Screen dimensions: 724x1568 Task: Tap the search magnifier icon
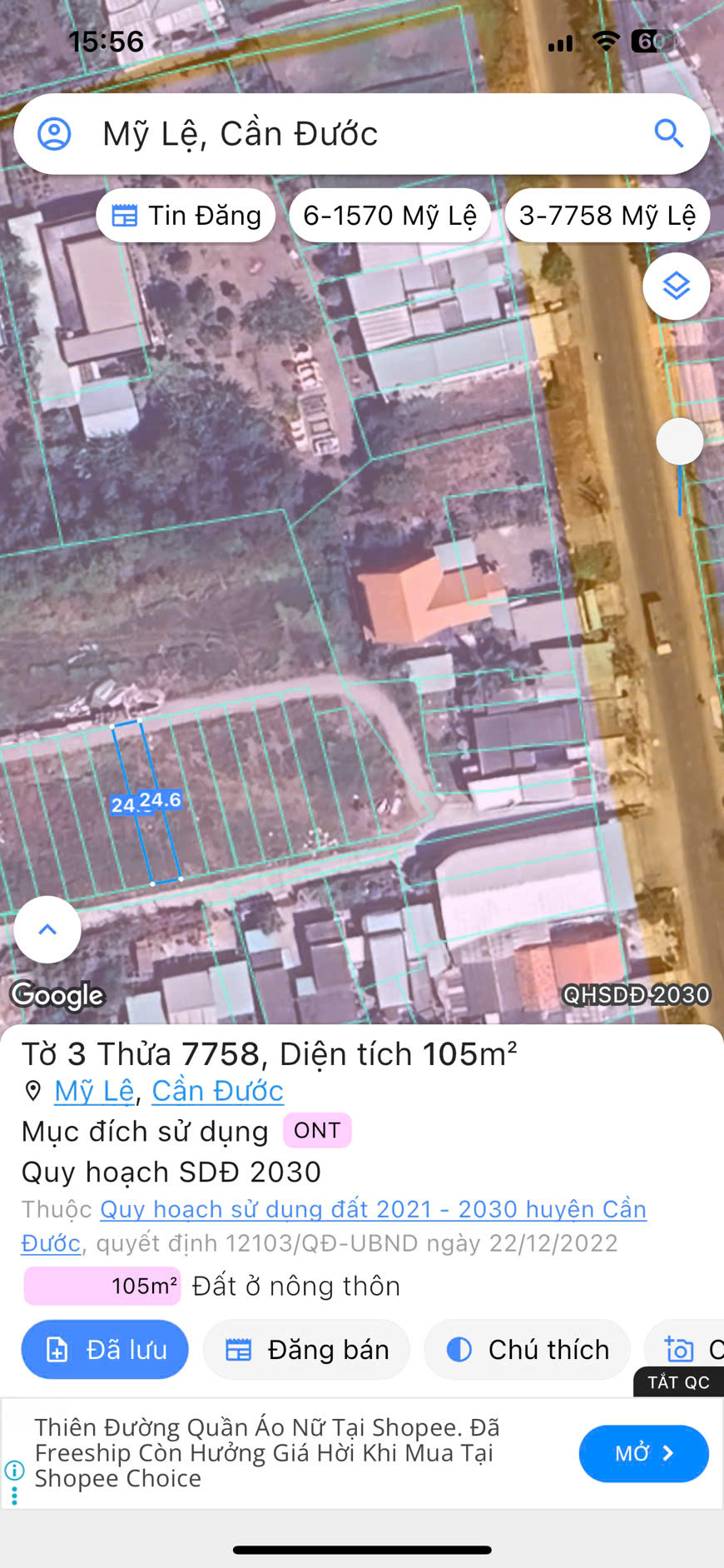coord(668,133)
